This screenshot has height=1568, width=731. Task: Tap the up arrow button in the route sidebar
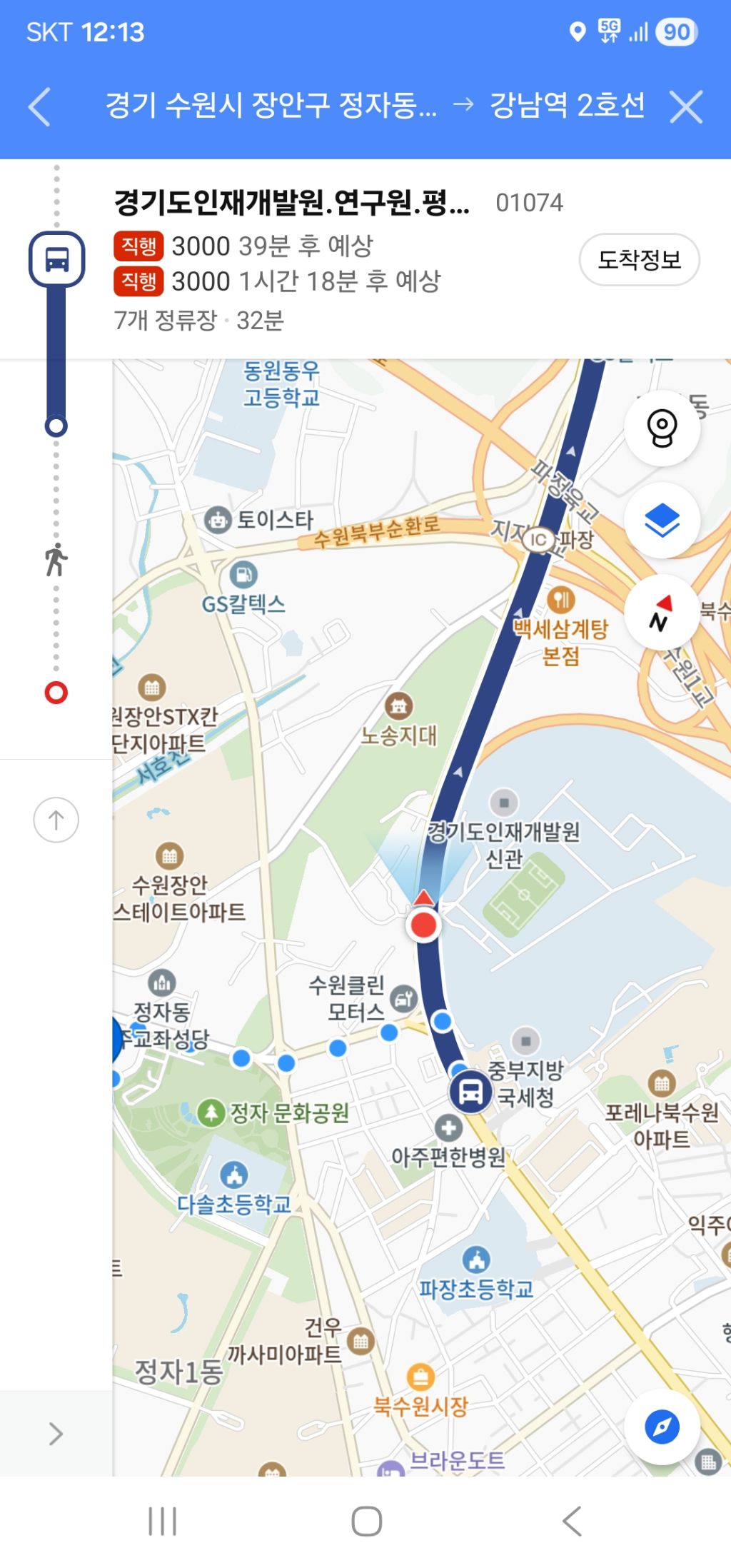pos(56,820)
